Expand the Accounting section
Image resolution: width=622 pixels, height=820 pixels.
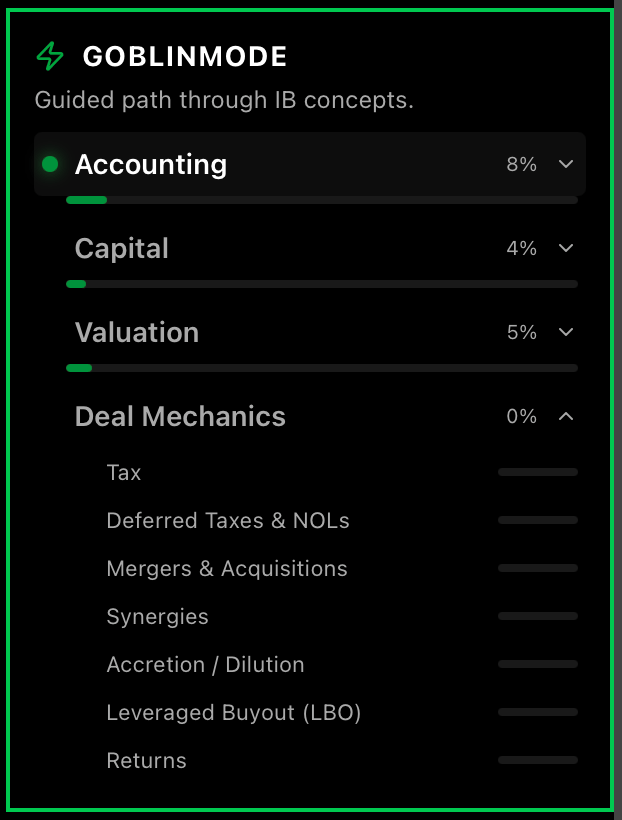point(566,164)
